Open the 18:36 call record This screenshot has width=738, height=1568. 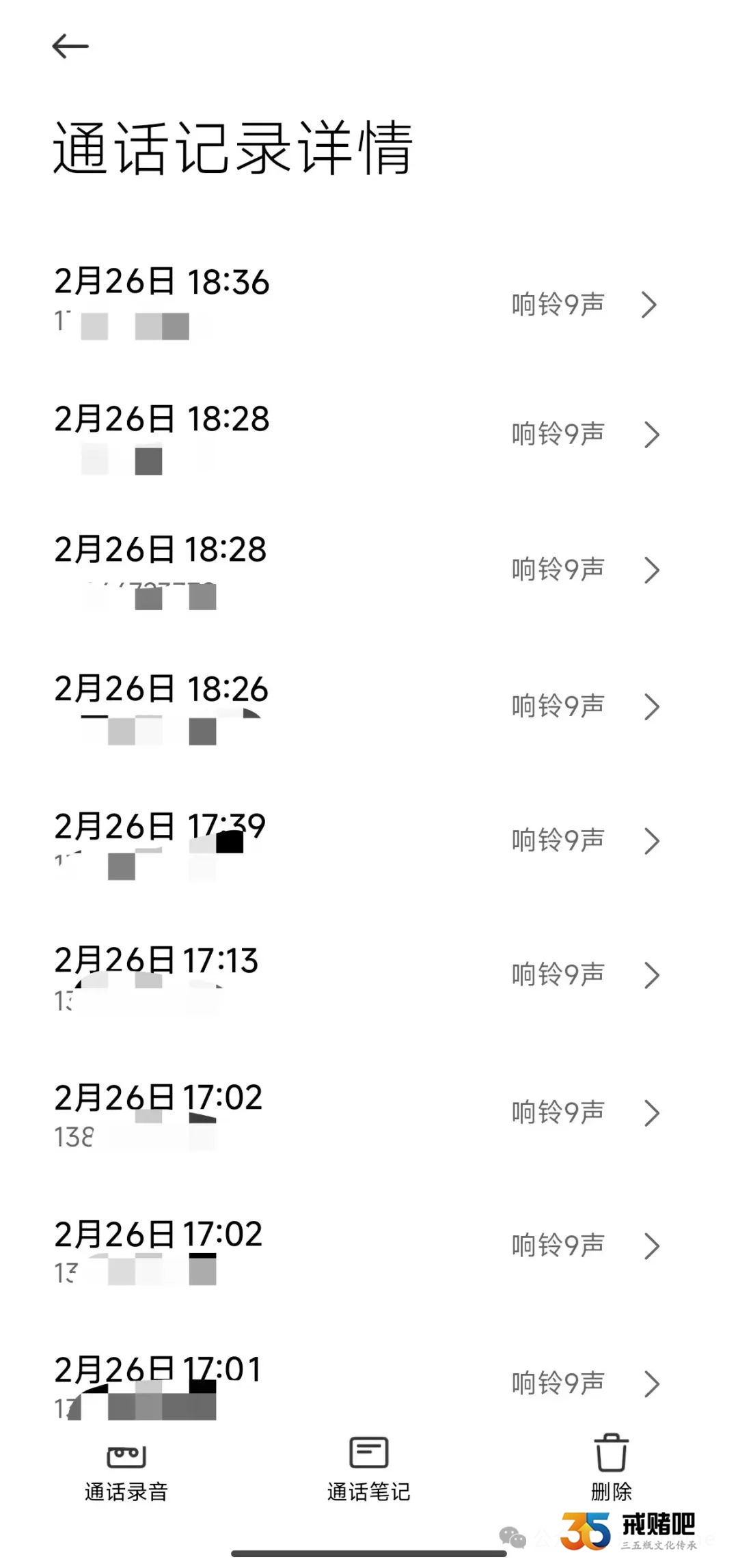pyautogui.click(x=369, y=304)
